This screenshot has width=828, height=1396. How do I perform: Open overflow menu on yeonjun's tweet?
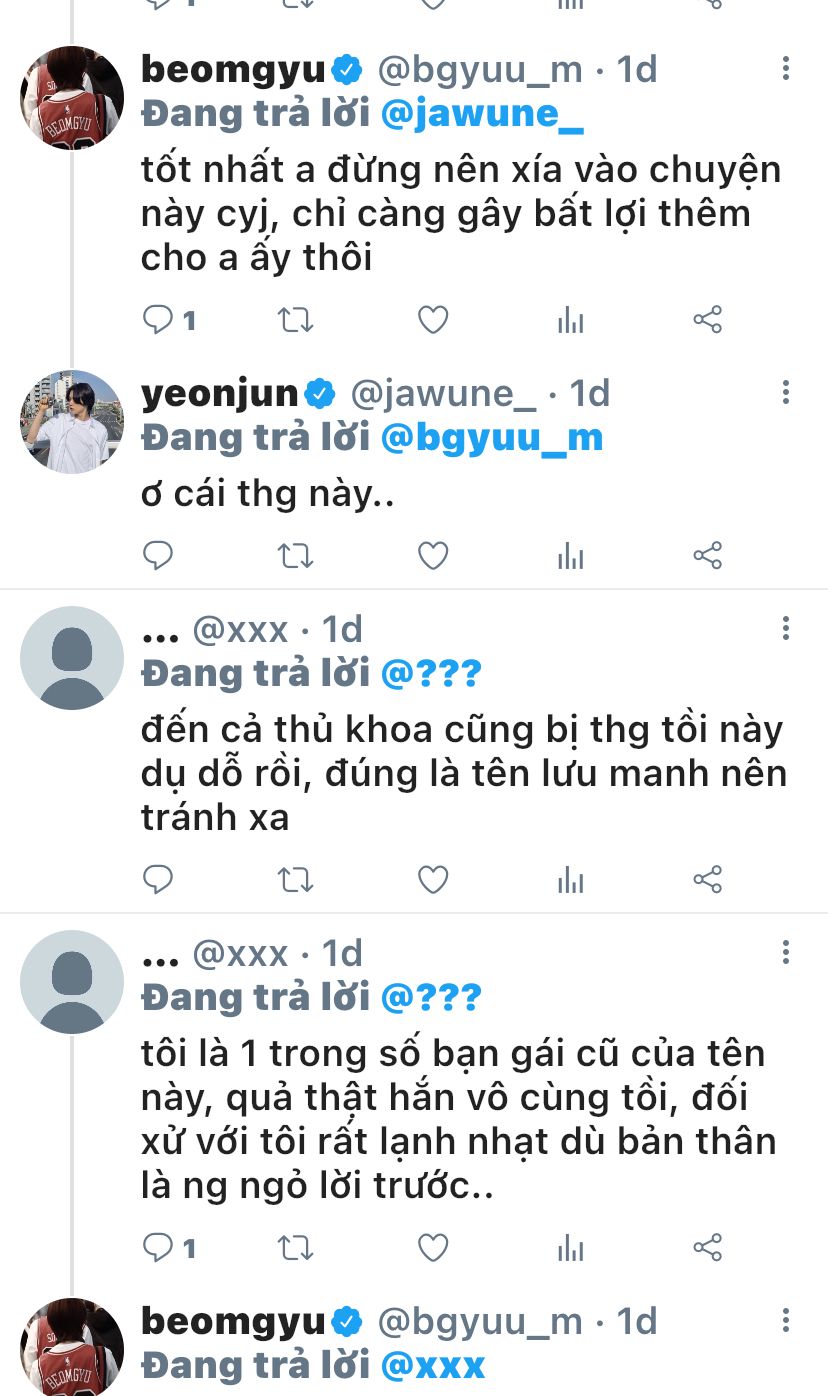tap(786, 392)
